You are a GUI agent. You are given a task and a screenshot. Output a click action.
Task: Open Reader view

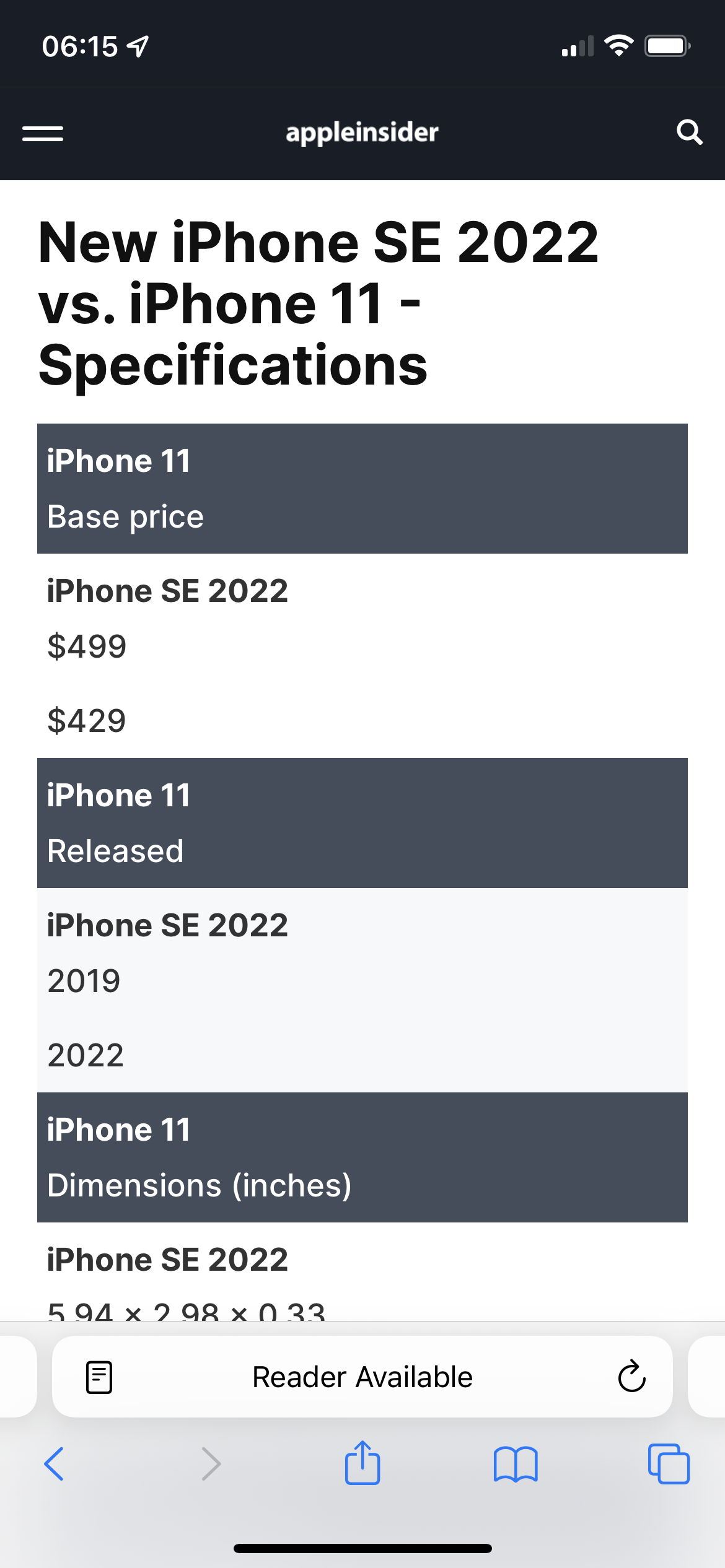(x=99, y=1377)
